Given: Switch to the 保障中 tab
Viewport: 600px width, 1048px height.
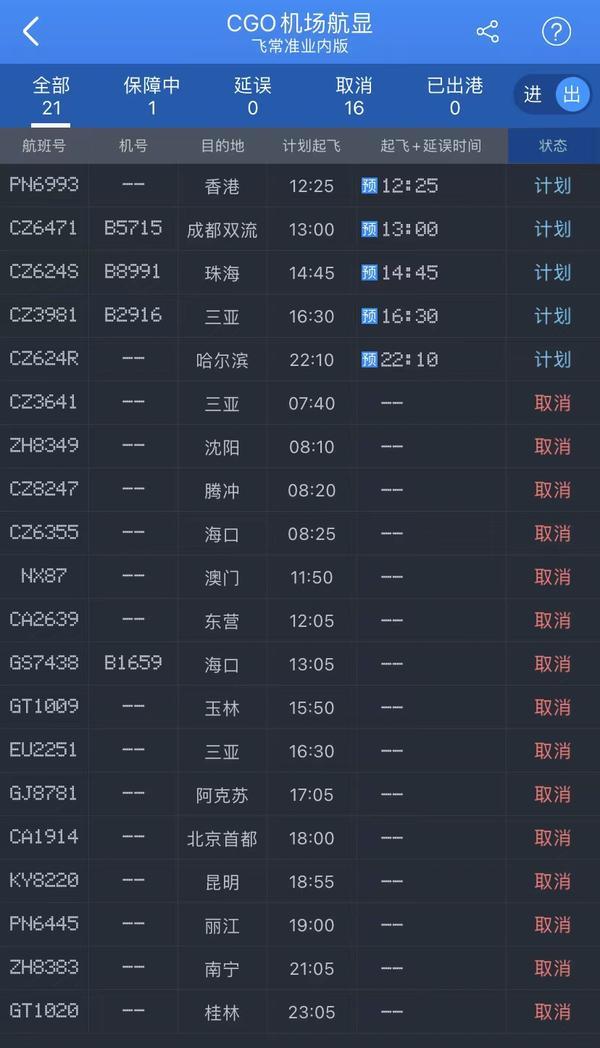Looking at the screenshot, I should 152,96.
